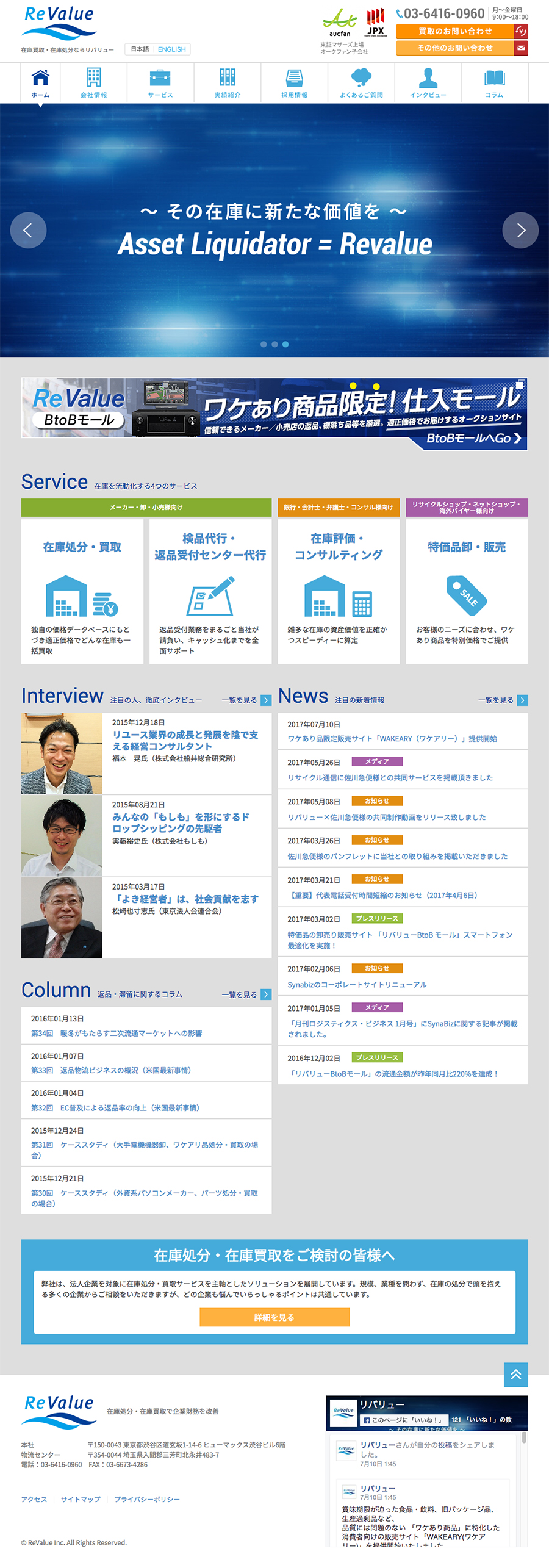
Task: Open news about WAKEARY site launch
Action: tap(392, 739)
